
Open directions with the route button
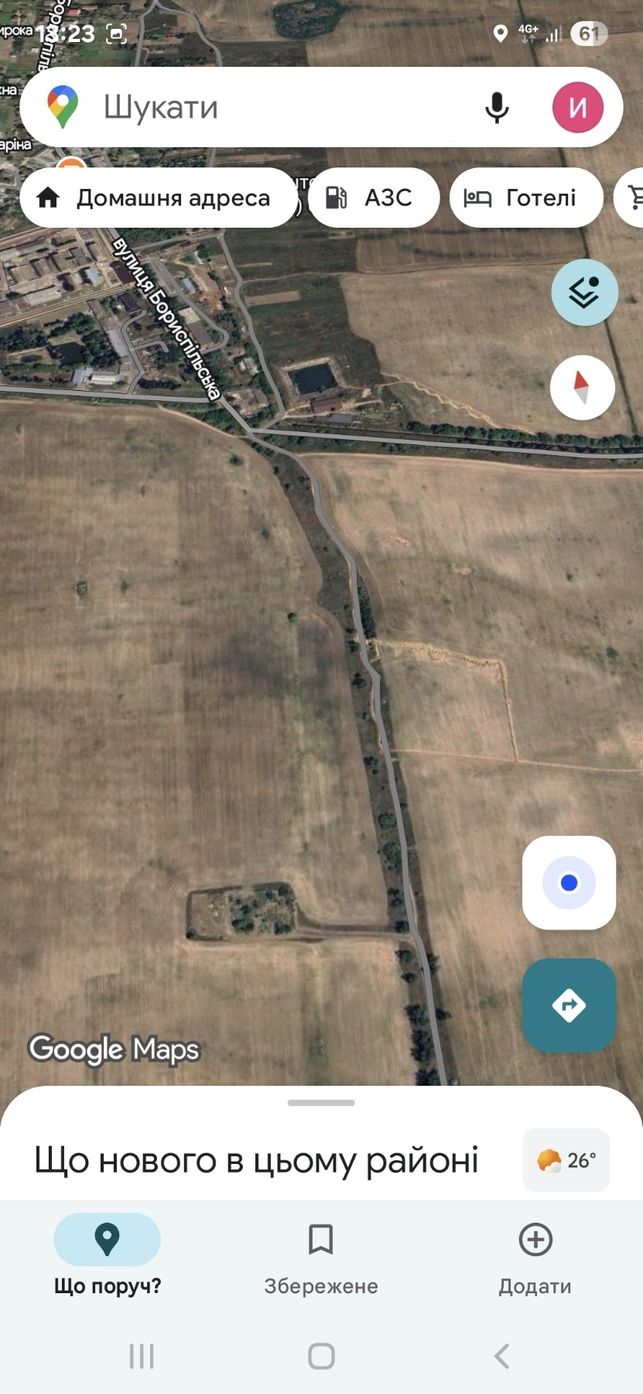(569, 1005)
